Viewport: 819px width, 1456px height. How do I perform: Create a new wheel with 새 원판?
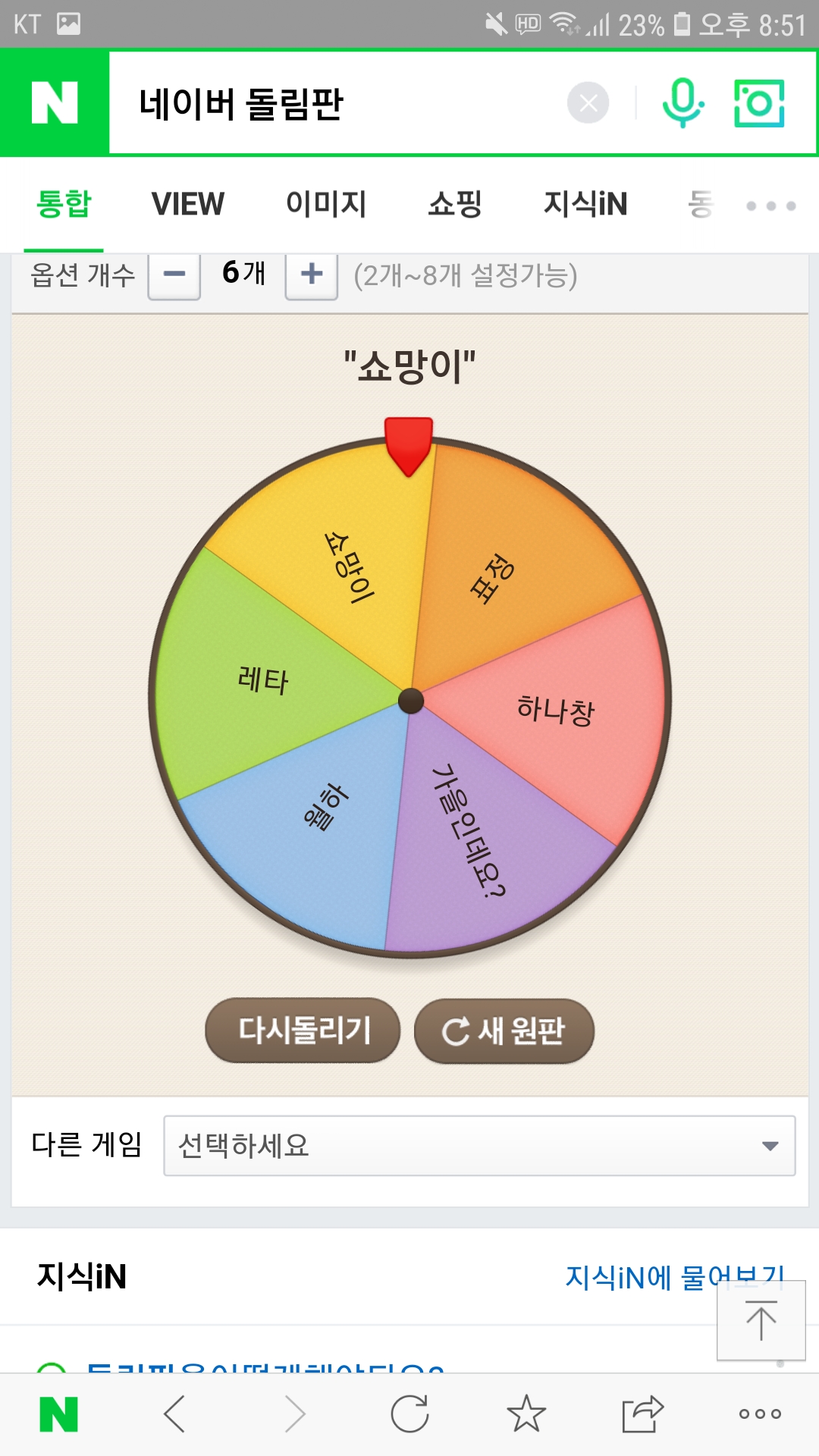[x=504, y=1031]
